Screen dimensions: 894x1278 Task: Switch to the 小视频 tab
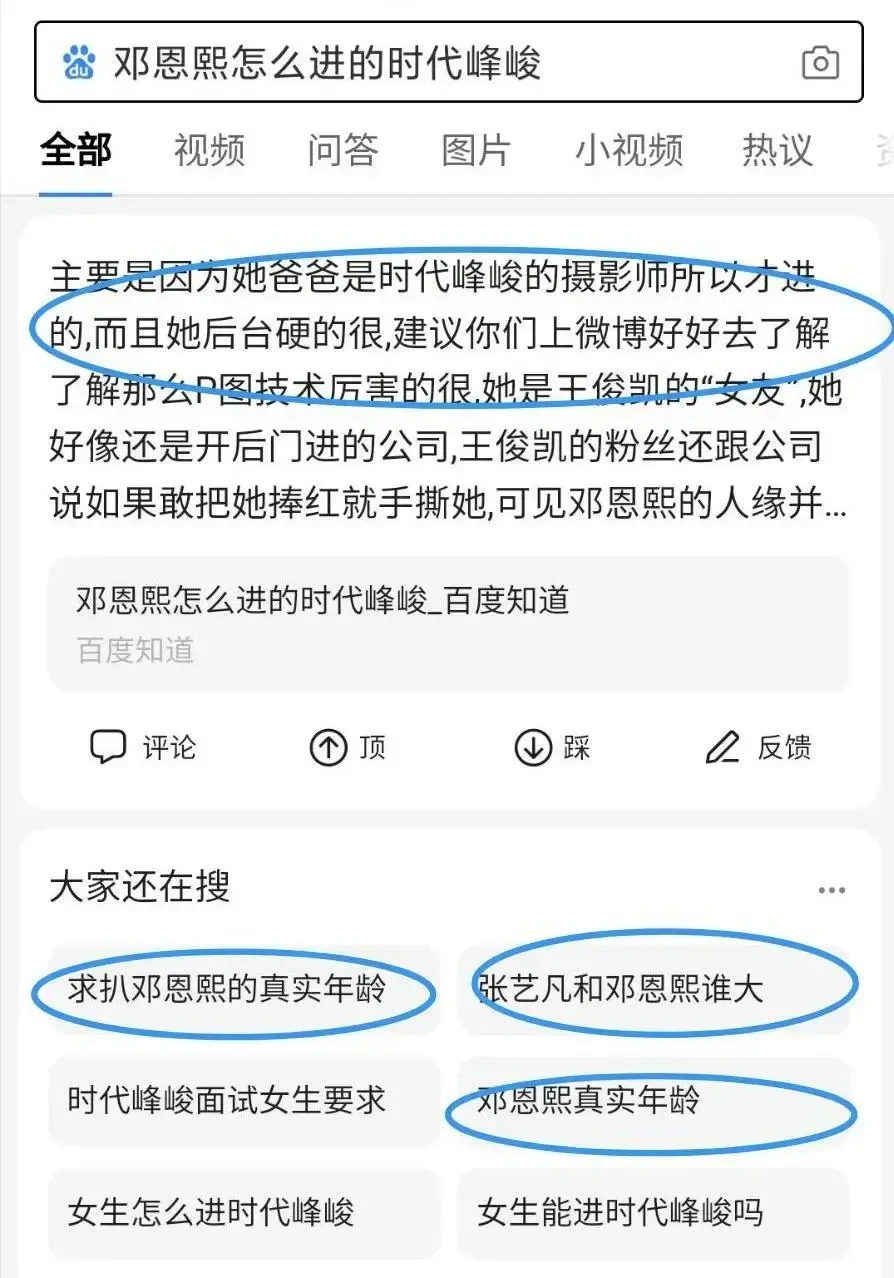coord(629,150)
